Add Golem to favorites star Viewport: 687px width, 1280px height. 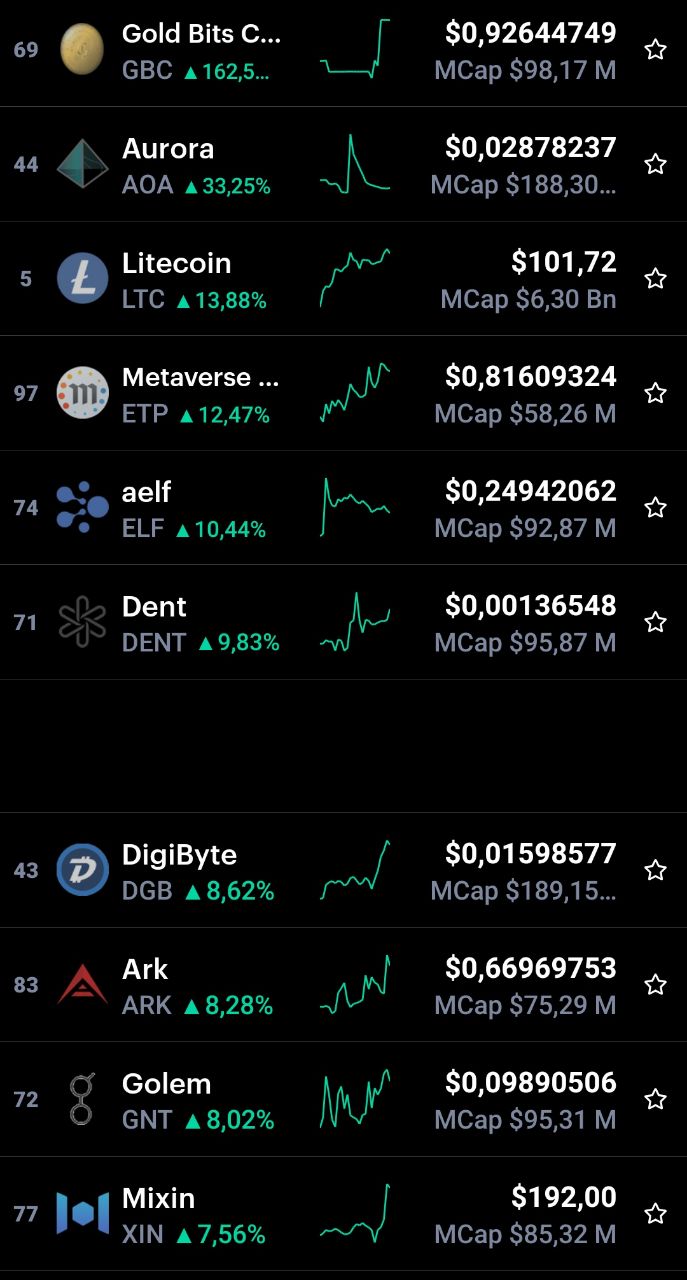point(655,1099)
